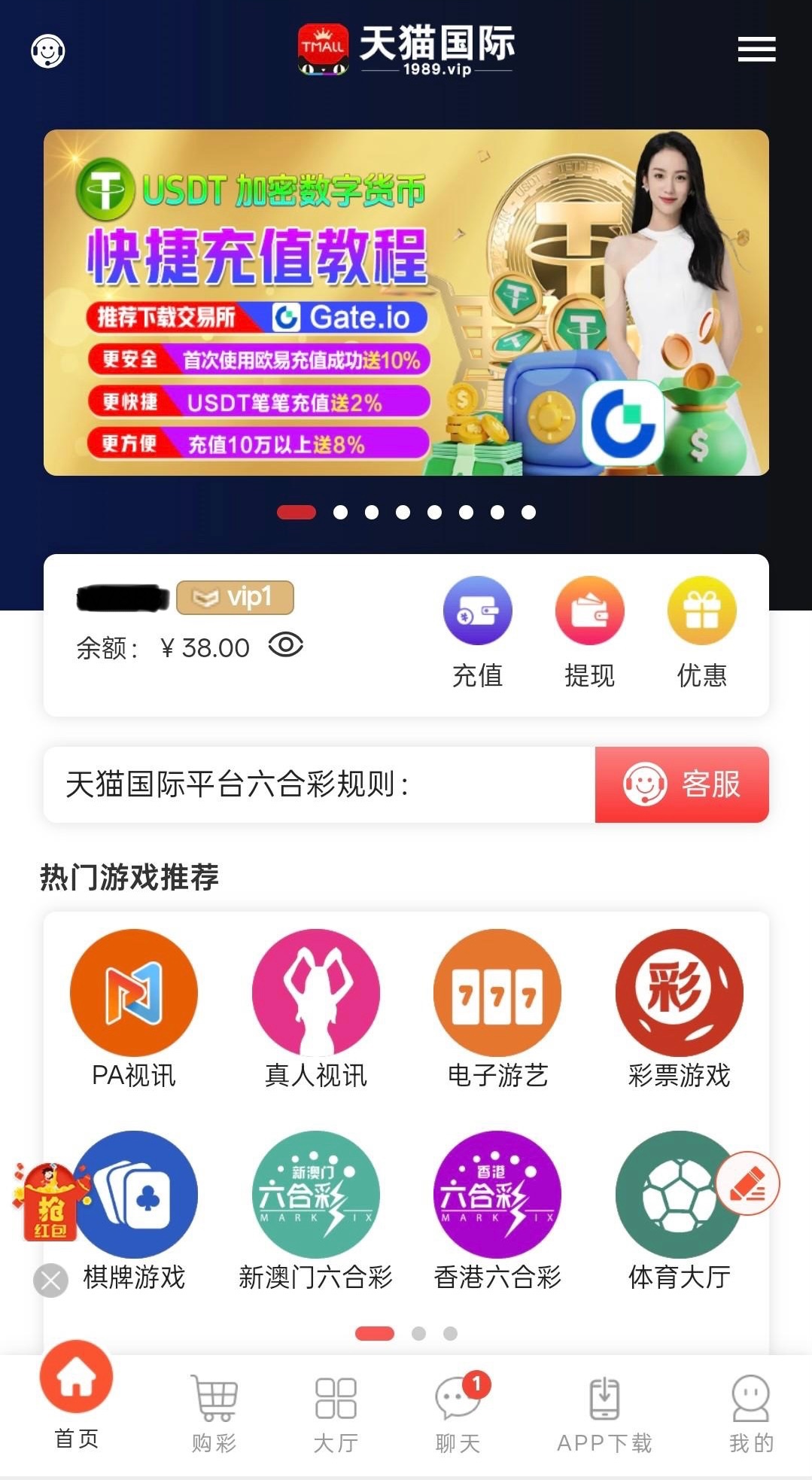Tap 充值 to recharge account
This screenshot has width=812, height=1480.
pyautogui.click(x=477, y=632)
